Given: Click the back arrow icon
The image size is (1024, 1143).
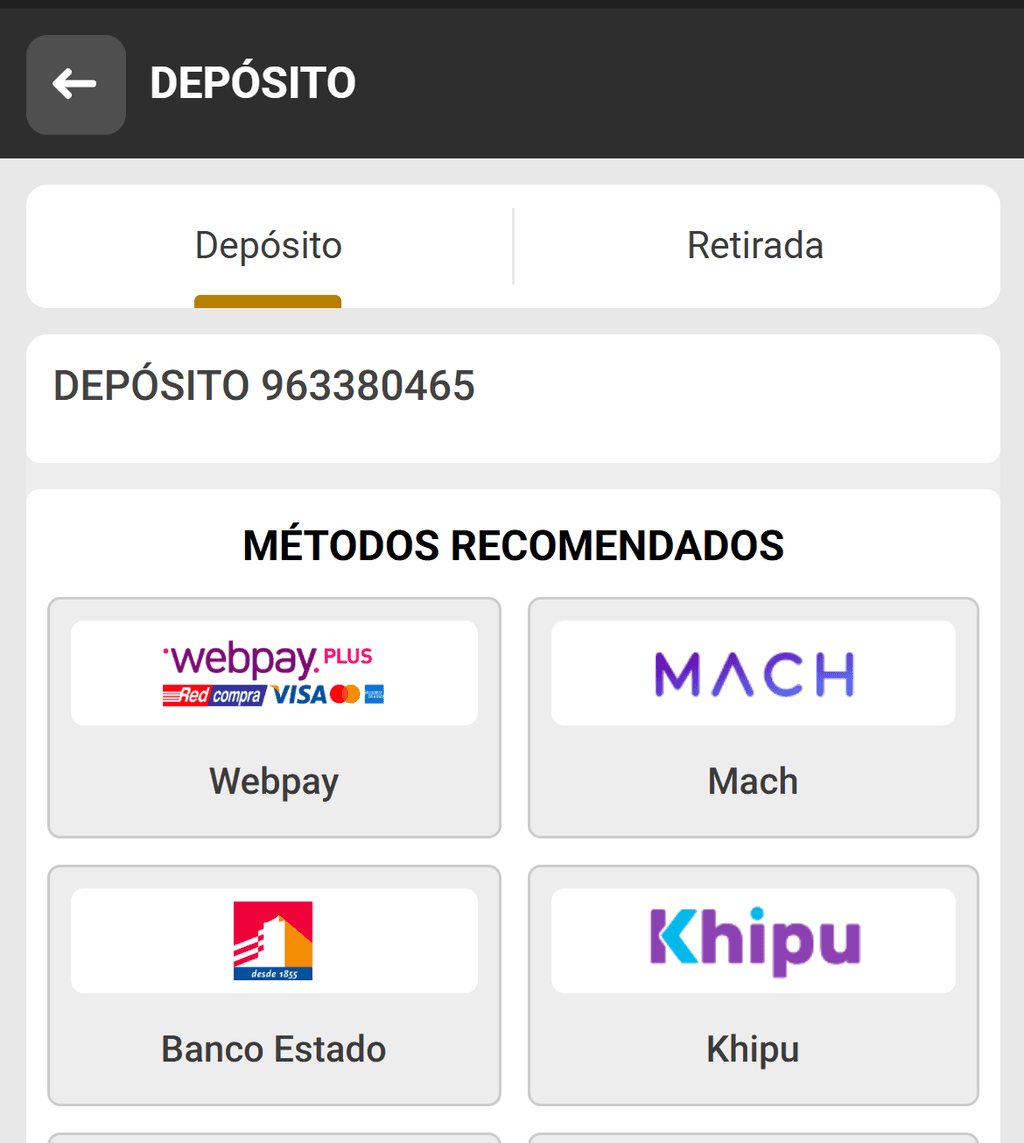Looking at the screenshot, I should coord(76,84).
